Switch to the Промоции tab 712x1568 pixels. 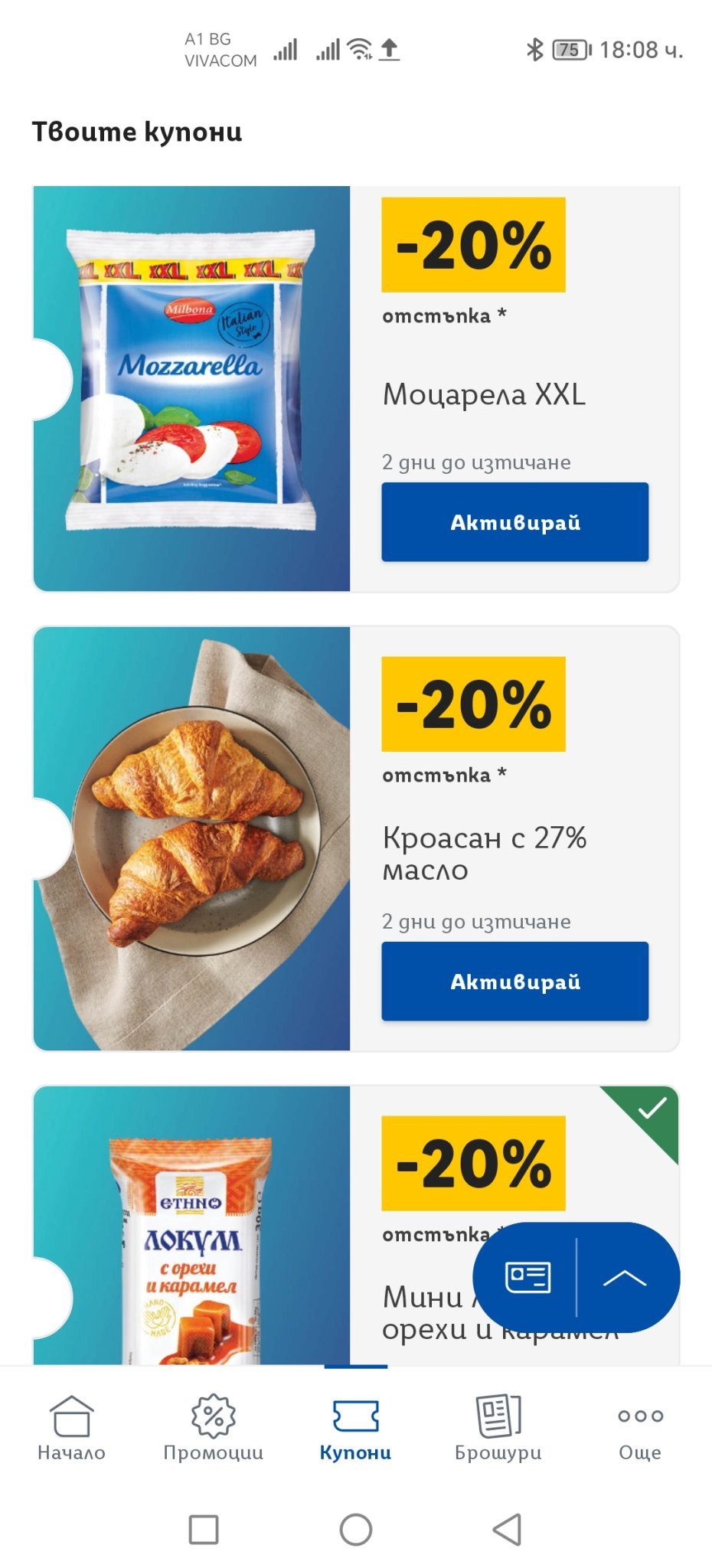(x=213, y=1428)
